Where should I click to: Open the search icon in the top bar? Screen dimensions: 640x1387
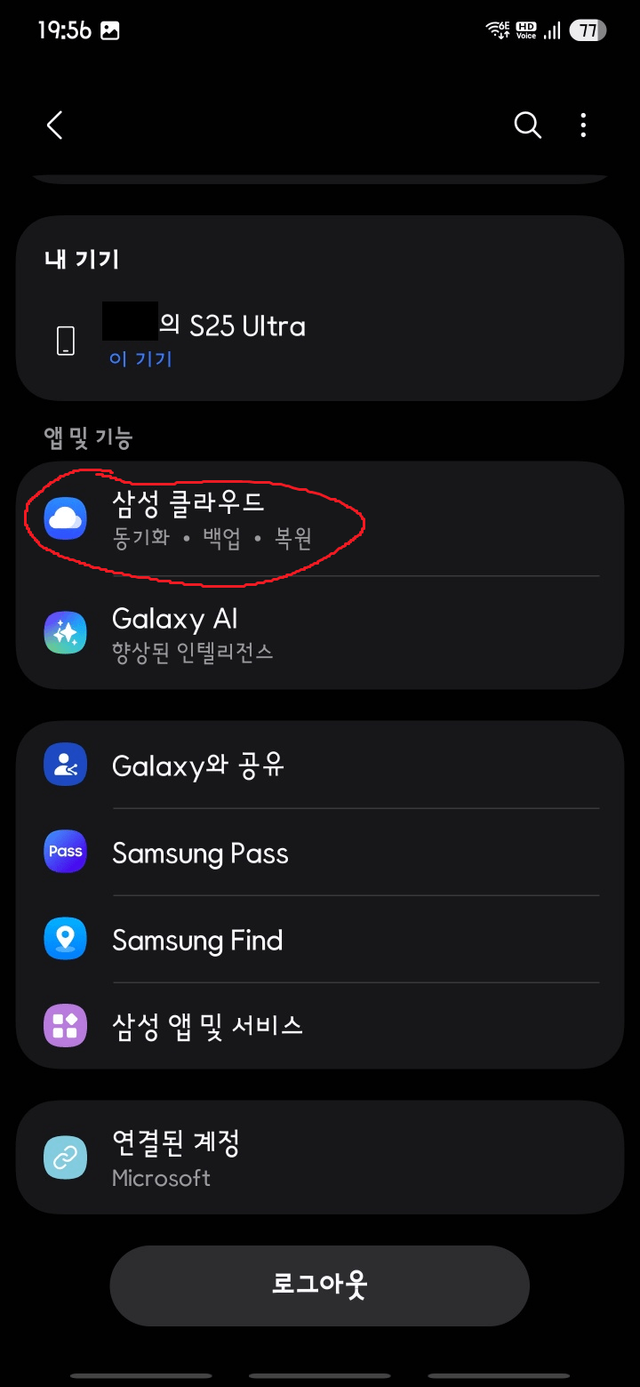pos(527,125)
